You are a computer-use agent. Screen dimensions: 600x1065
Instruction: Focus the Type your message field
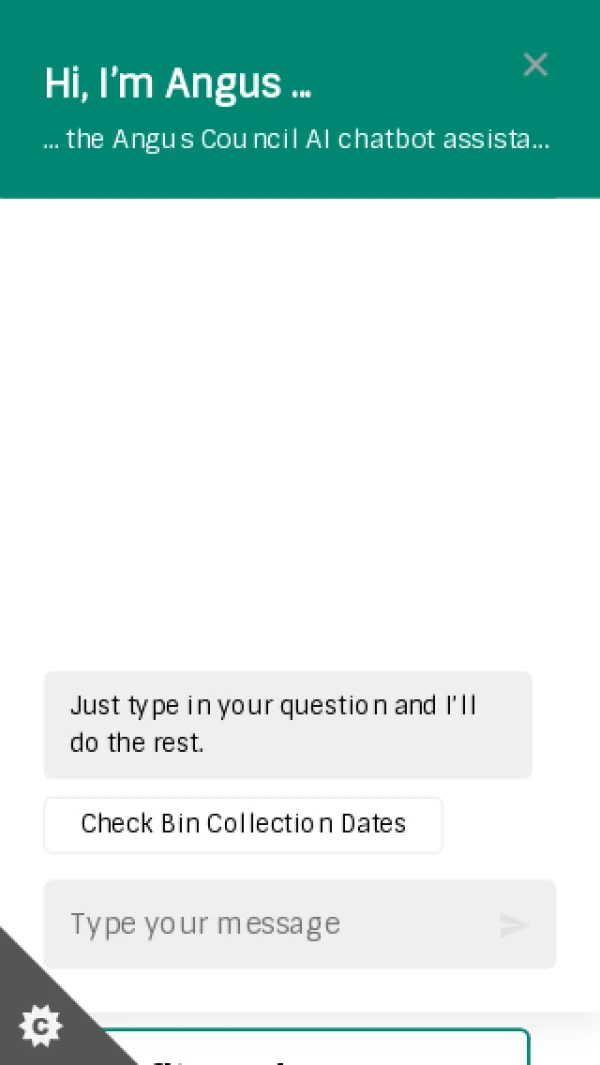pyautogui.click(x=270, y=924)
